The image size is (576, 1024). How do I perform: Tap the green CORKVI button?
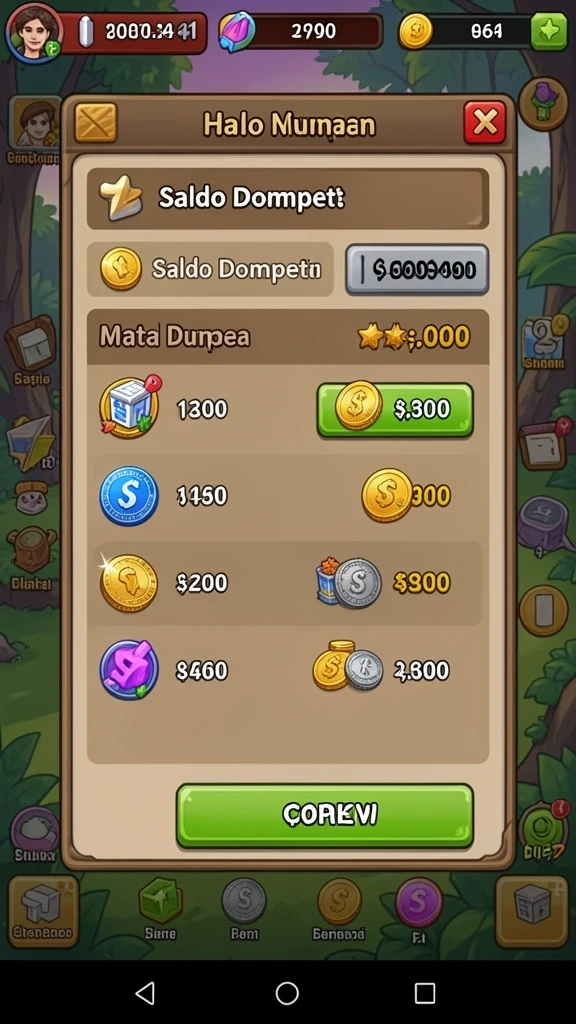click(x=325, y=815)
